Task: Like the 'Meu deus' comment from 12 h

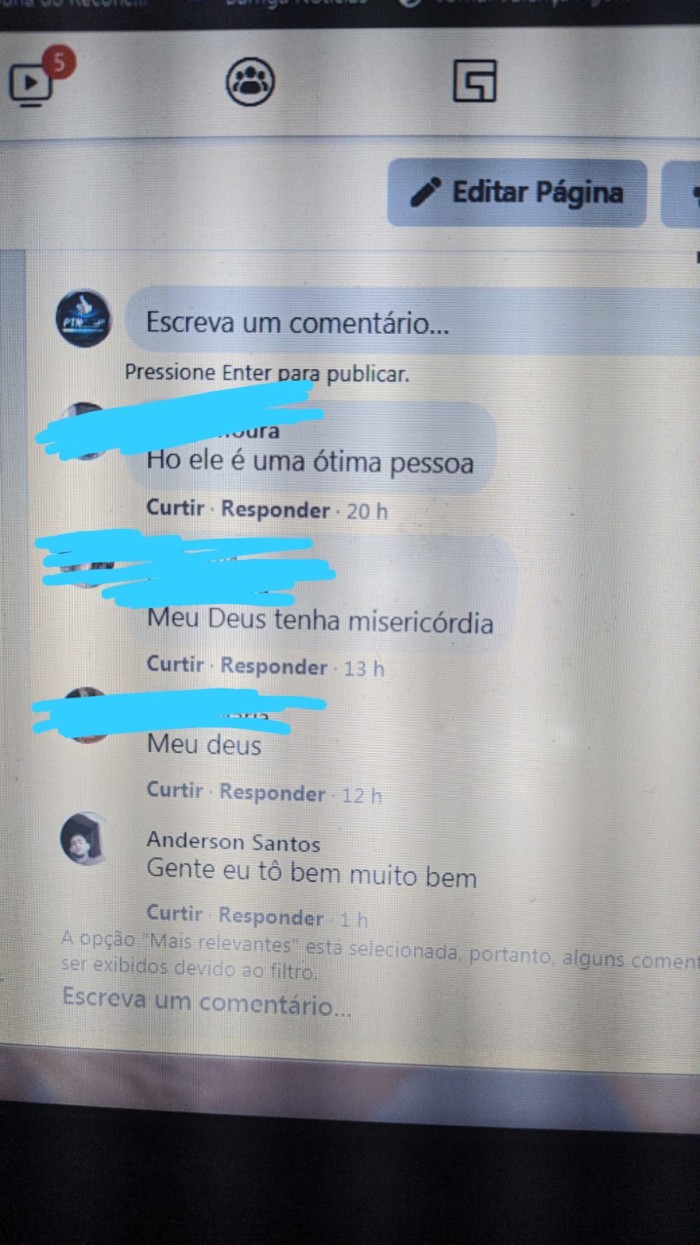Action: click(x=175, y=790)
